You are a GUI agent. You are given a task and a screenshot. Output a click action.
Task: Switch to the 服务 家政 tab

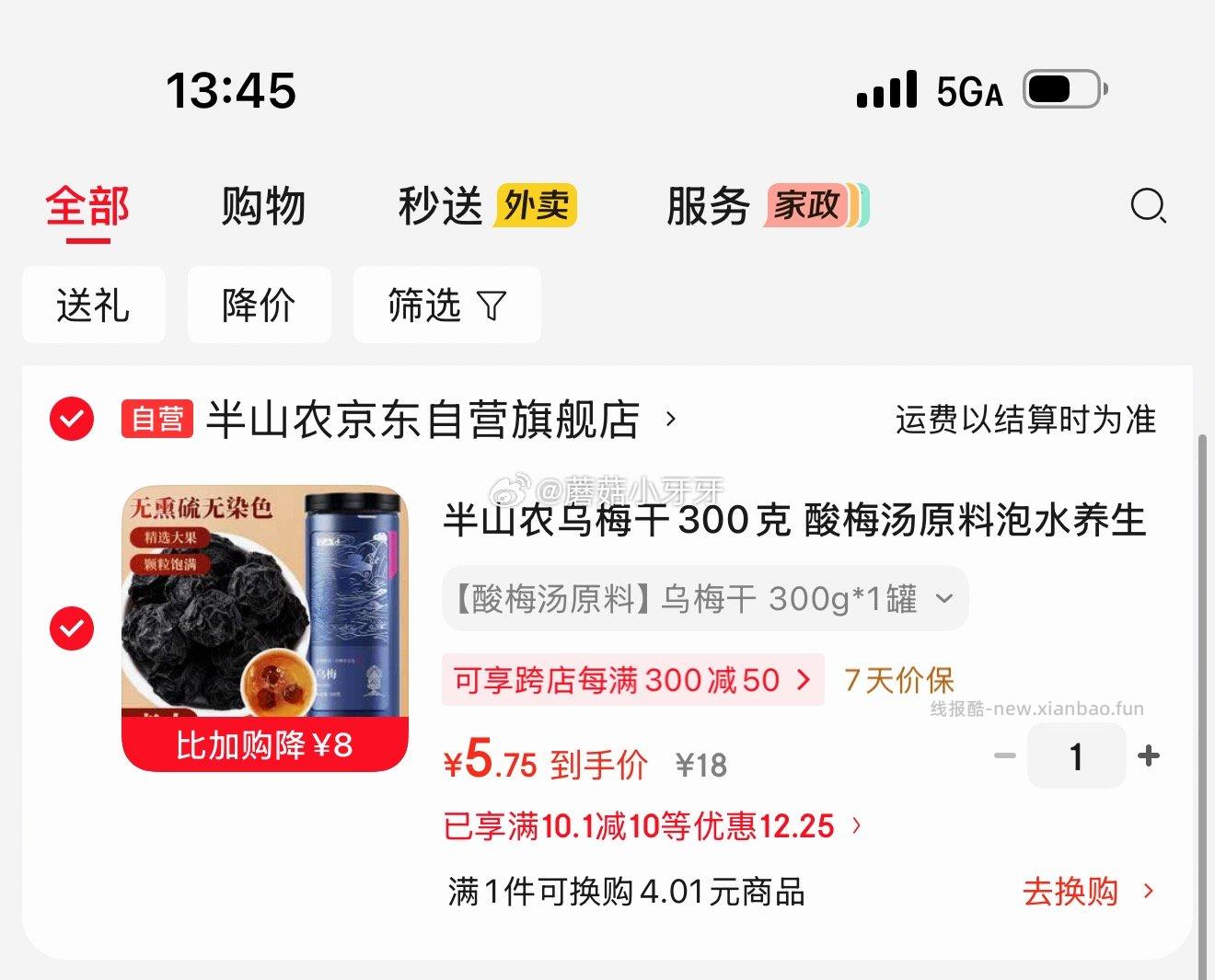point(766,206)
